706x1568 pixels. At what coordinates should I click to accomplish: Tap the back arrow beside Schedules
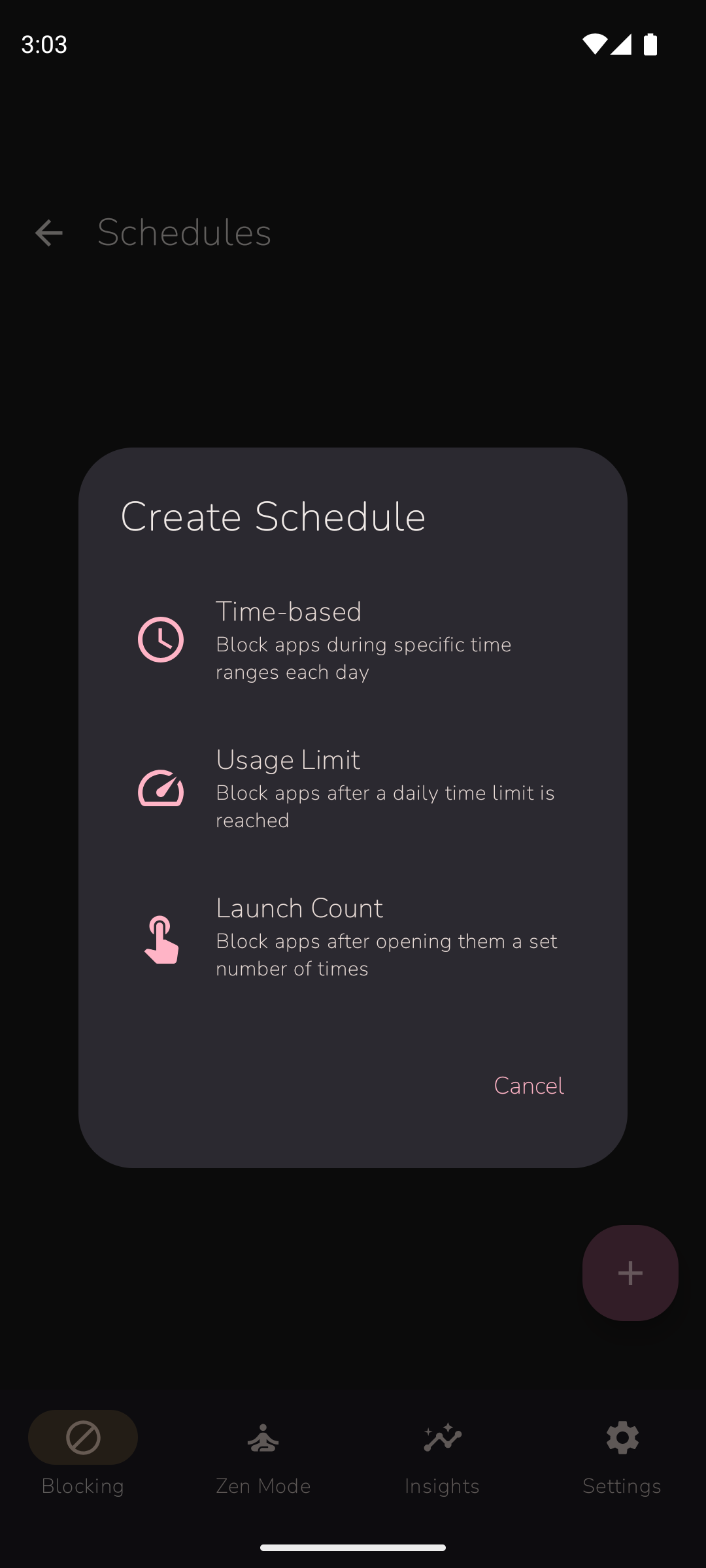(x=48, y=233)
